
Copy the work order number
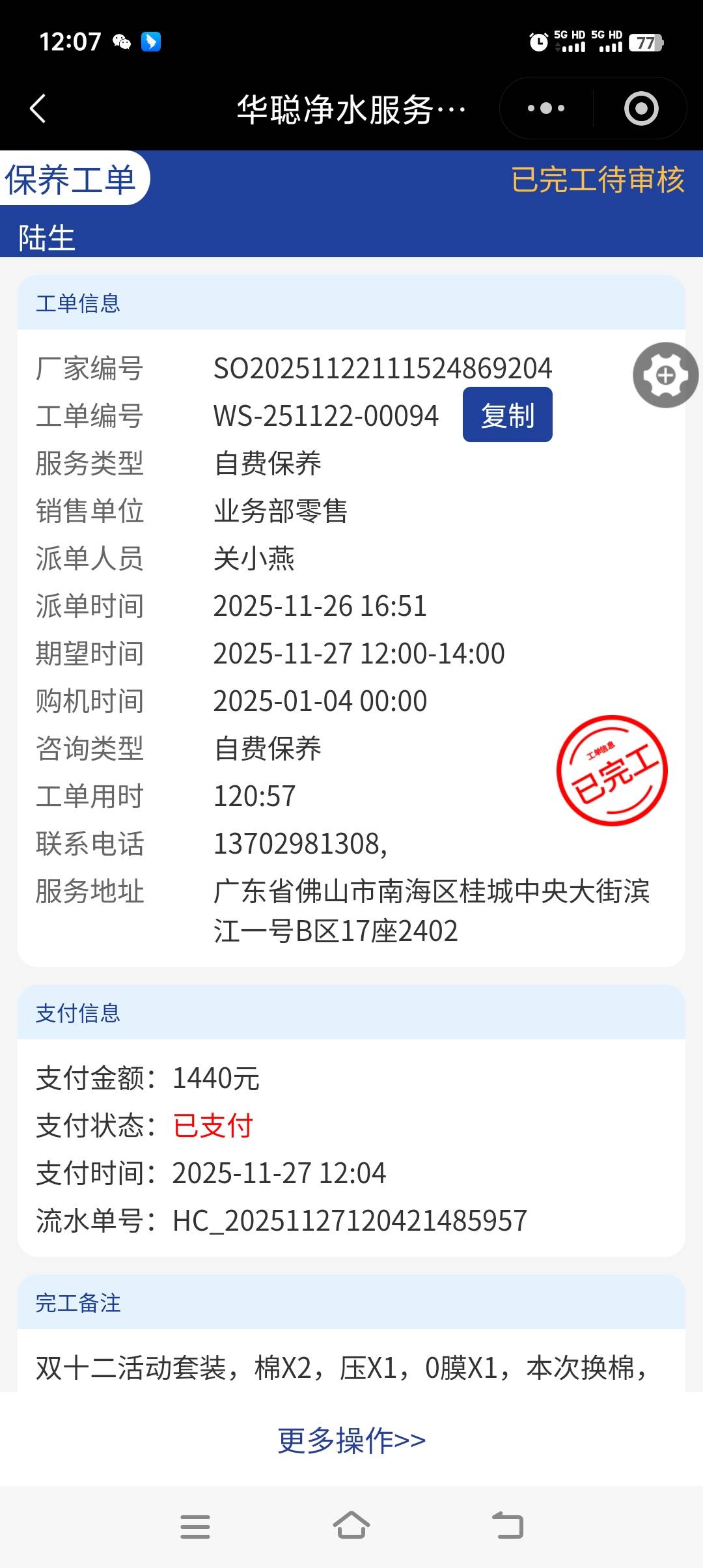[507, 415]
